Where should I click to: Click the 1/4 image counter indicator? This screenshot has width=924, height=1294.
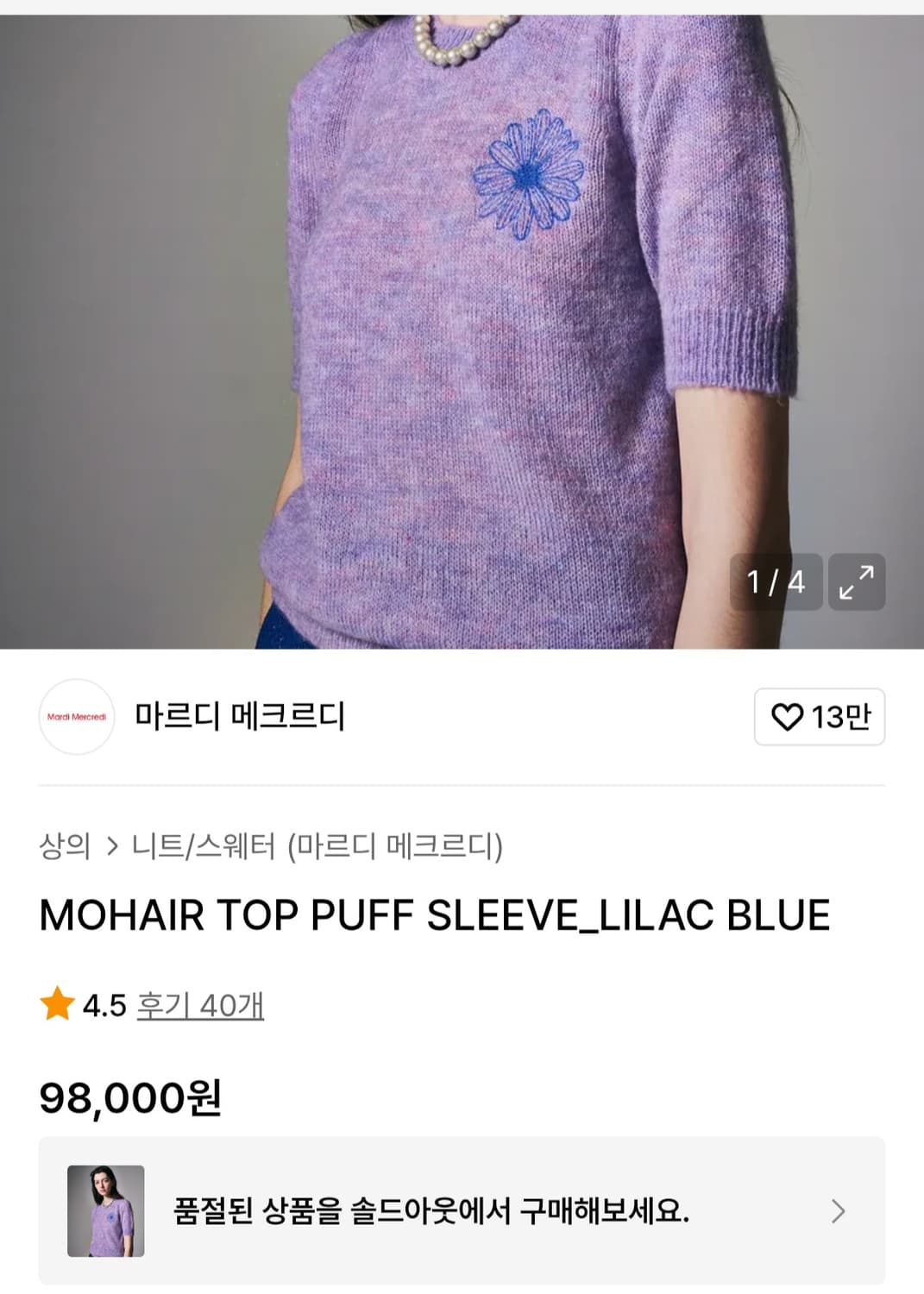click(776, 582)
